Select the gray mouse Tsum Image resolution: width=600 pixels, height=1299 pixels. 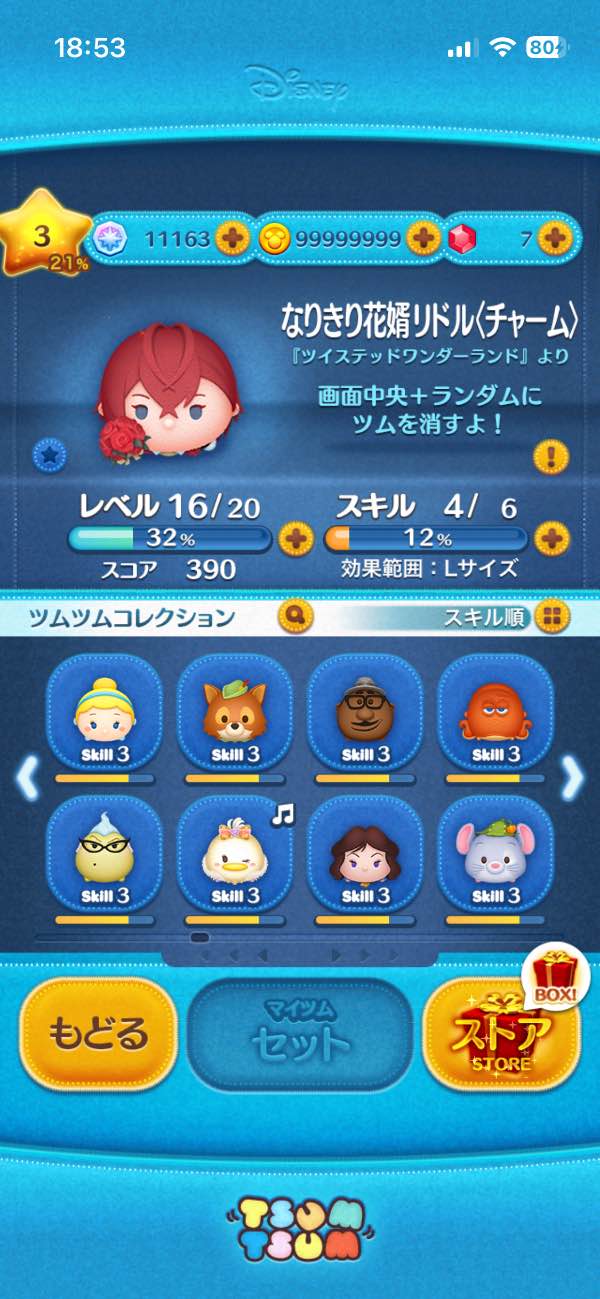pyautogui.click(x=494, y=853)
